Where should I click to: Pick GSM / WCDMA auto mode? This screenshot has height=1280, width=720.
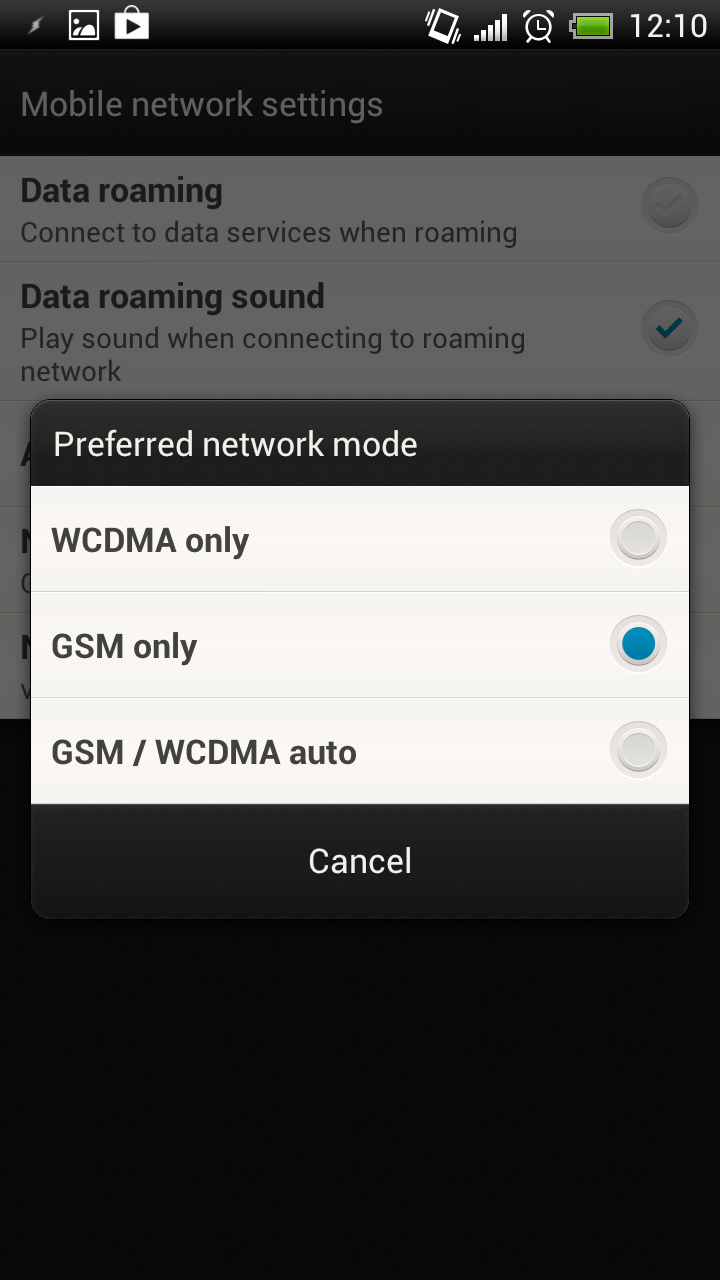(360, 751)
